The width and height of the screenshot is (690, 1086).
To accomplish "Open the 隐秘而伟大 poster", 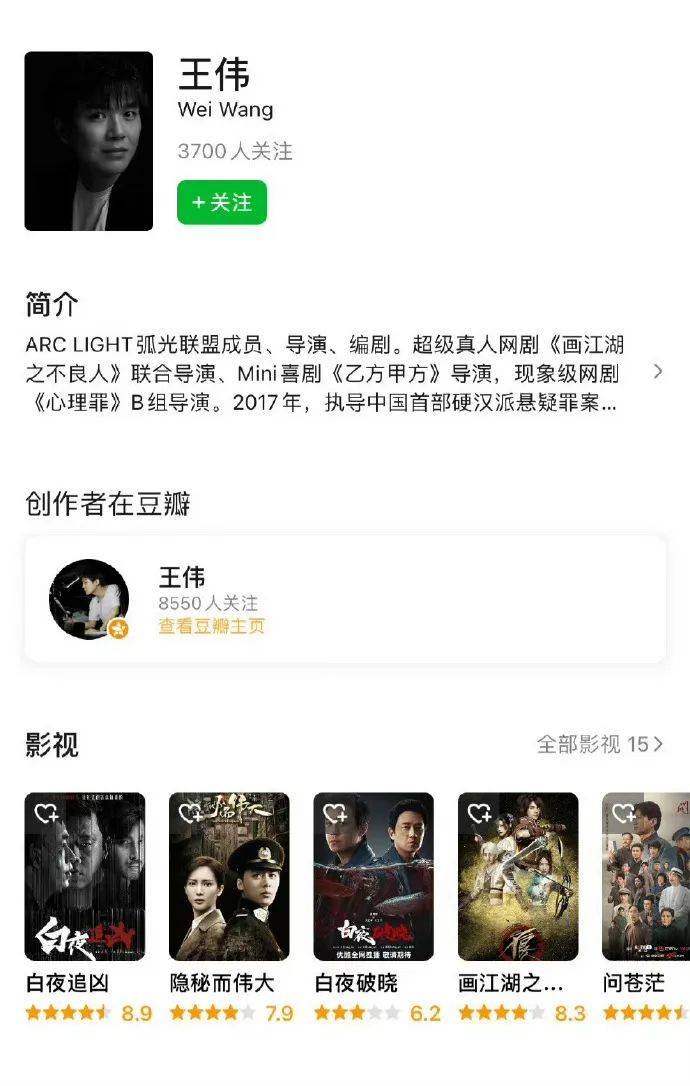I will click(x=229, y=877).
